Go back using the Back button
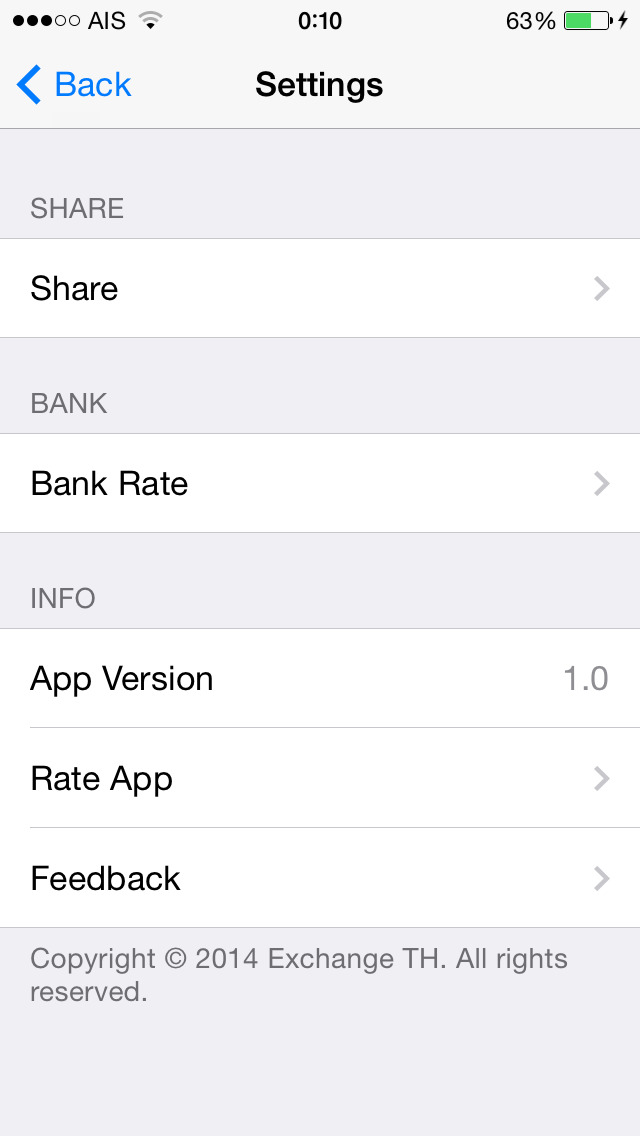The image size is (640, 1136). click(x=74, y=85)
